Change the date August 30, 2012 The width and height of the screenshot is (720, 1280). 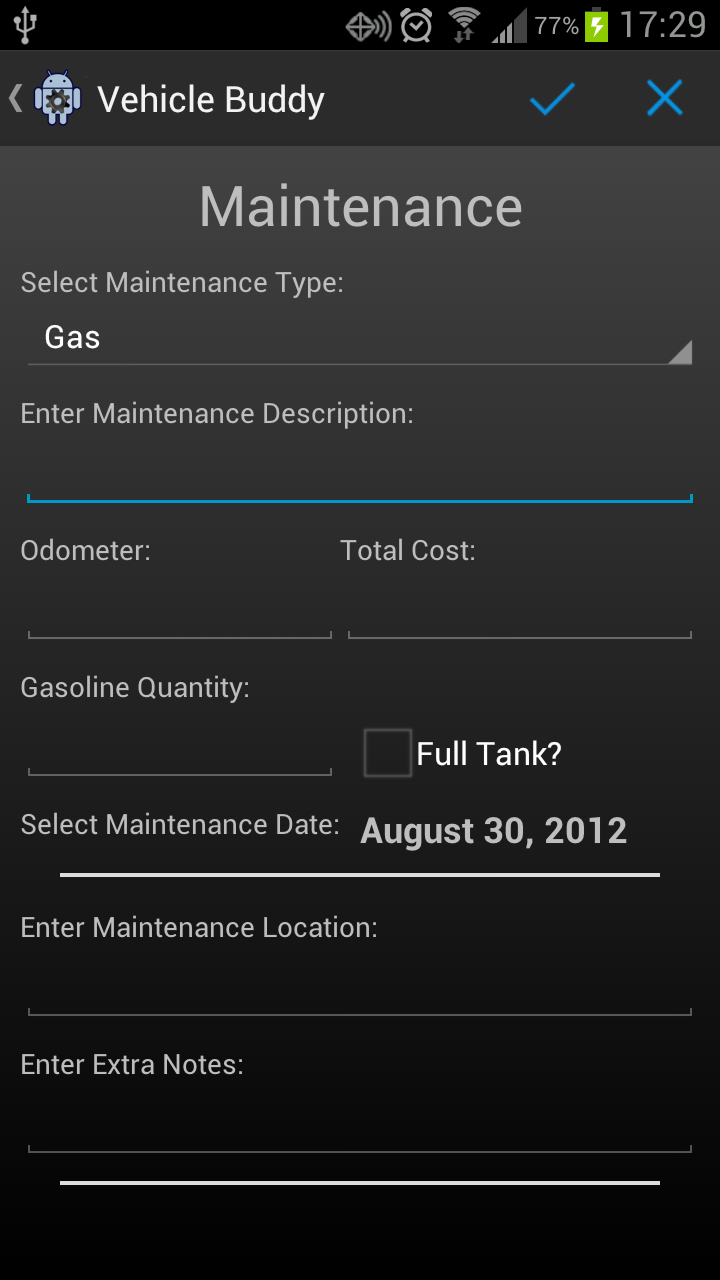[493, 831]
